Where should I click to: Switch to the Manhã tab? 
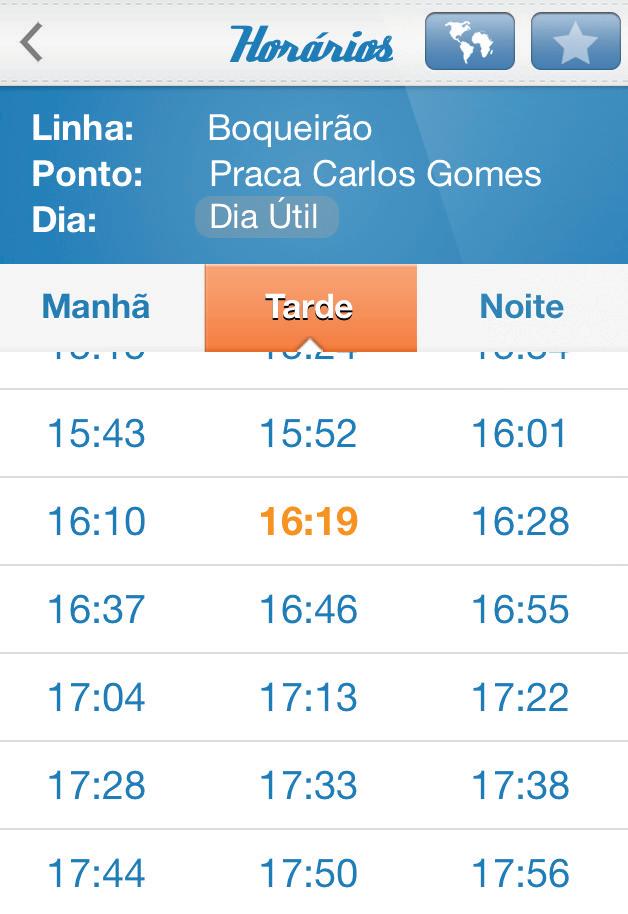pos(96,306)
